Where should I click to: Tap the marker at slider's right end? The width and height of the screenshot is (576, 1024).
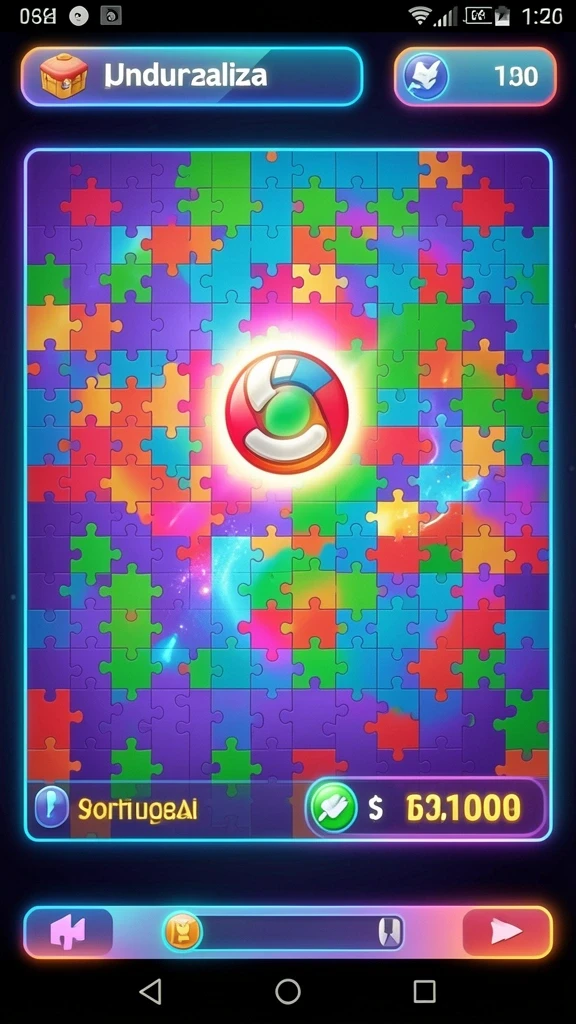(x=391, y=931)
